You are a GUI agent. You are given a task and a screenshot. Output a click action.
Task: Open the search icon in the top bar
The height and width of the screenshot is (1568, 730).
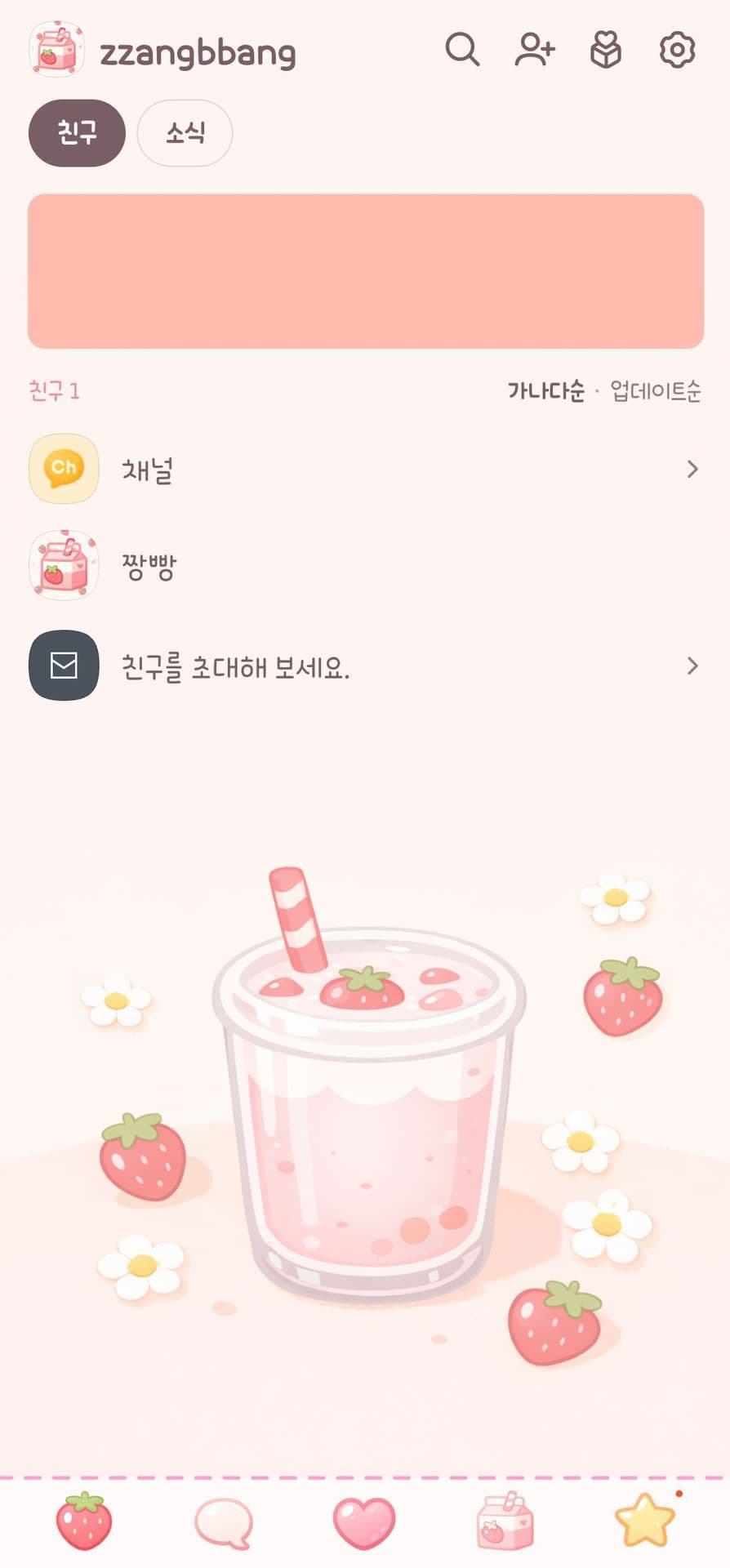pos(462,51)
